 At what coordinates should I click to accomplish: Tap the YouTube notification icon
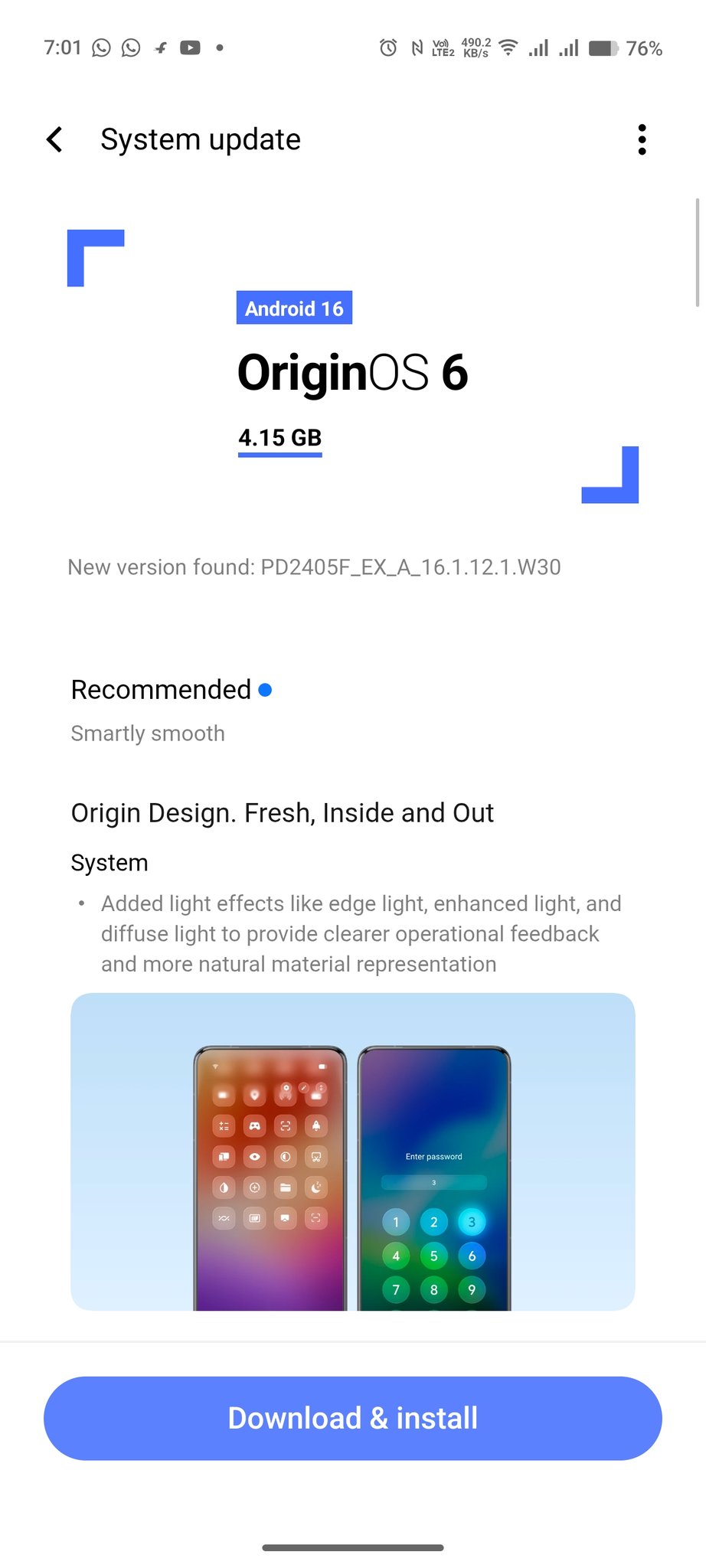[188, 47]
